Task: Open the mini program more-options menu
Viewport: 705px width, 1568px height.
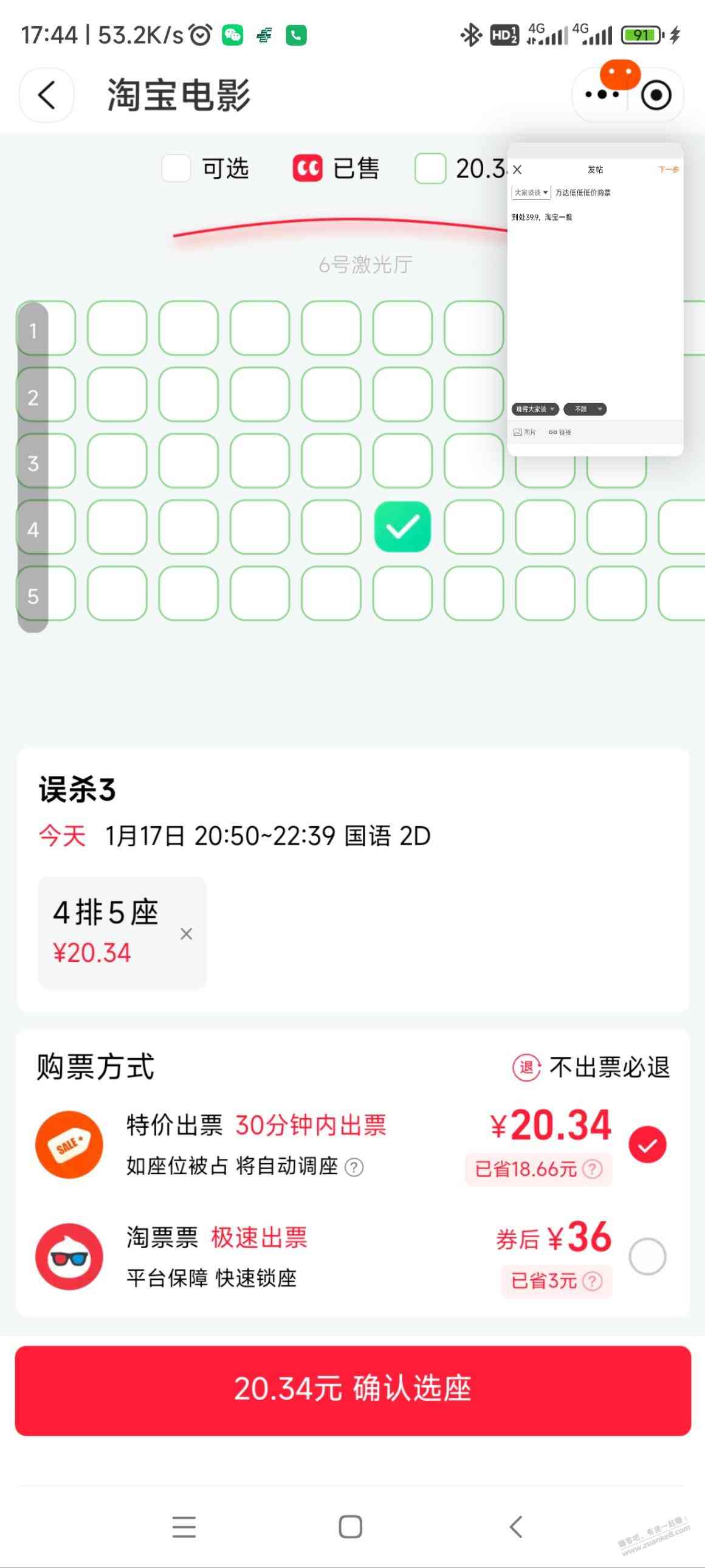Action: 602,95
